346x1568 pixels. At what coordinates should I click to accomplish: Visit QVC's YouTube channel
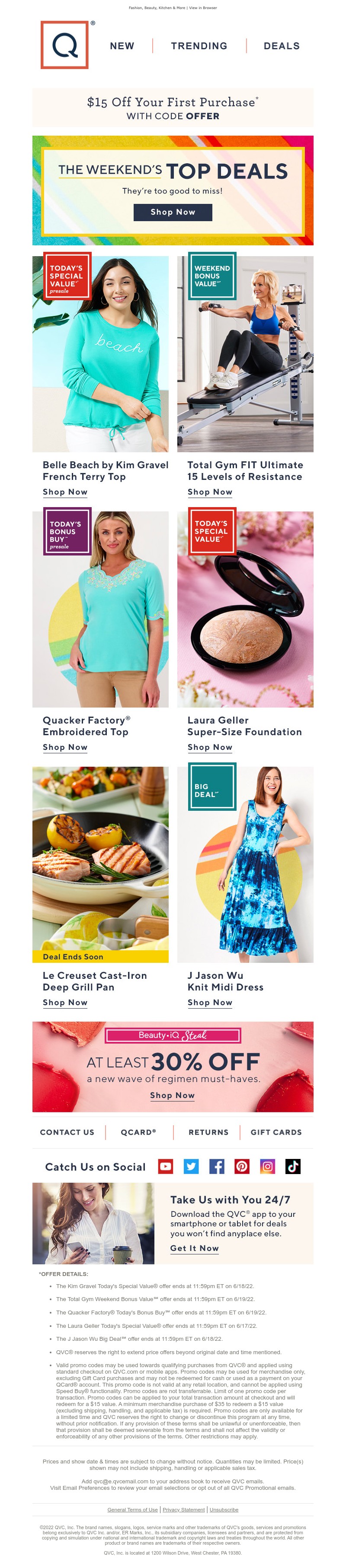coord(166,1166)
